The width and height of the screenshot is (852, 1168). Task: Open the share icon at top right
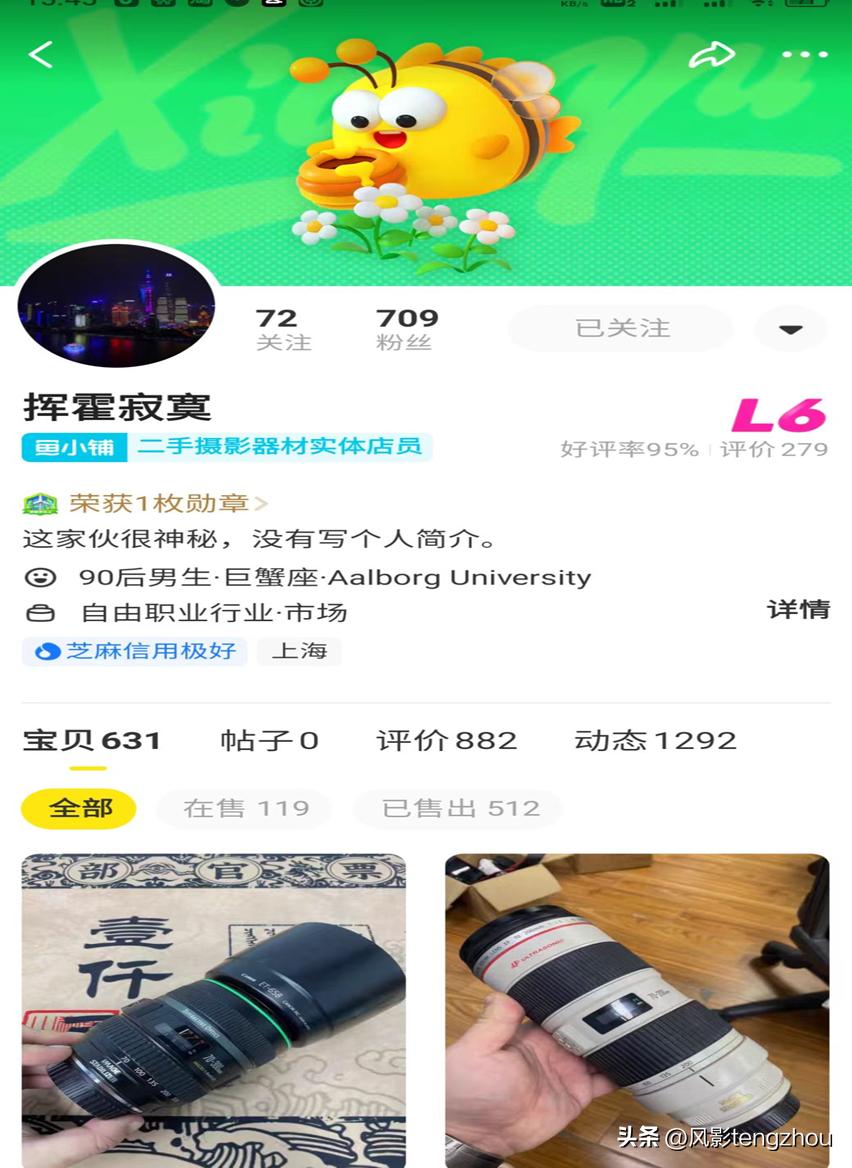click(711, 55)
